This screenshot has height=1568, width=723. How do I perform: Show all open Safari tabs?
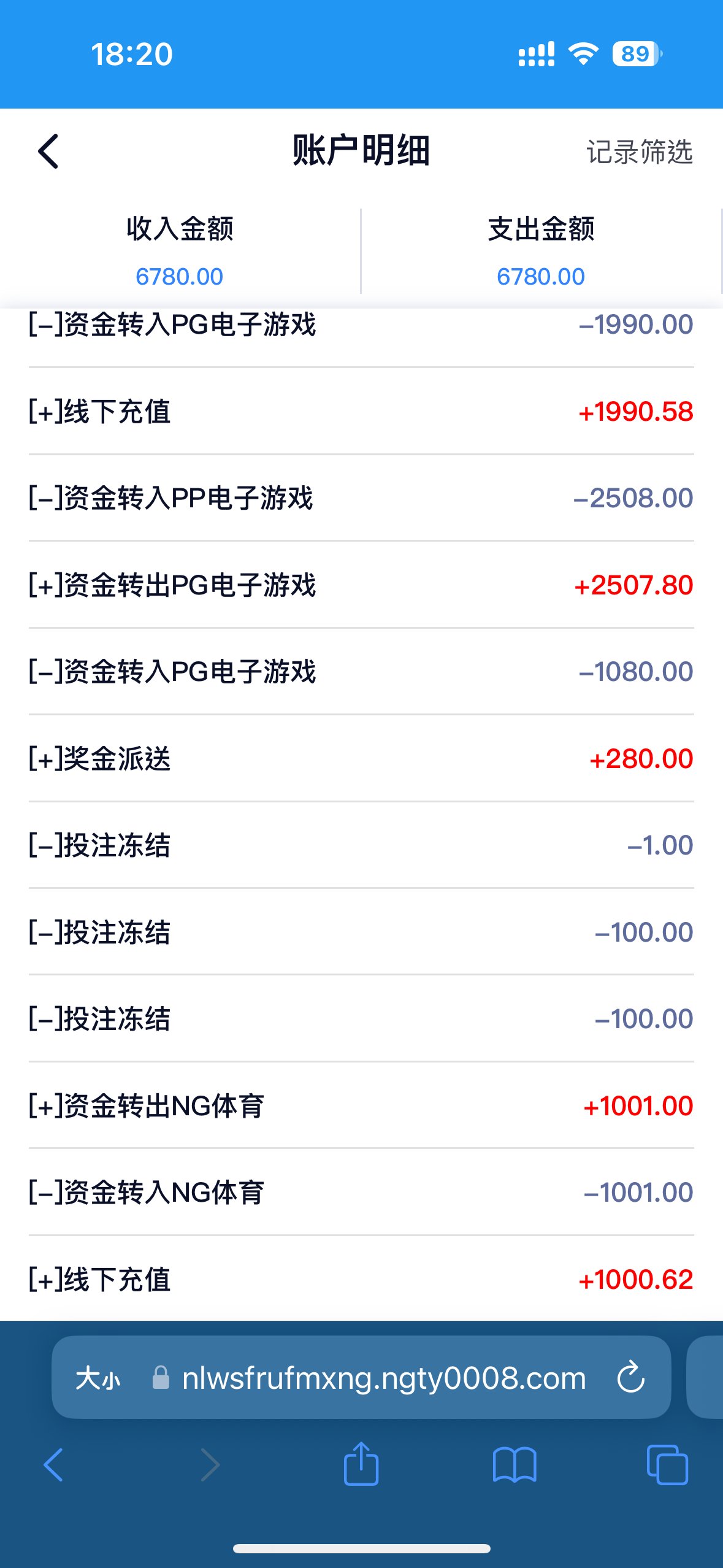pyautogui.click(x=667, y=1465)
